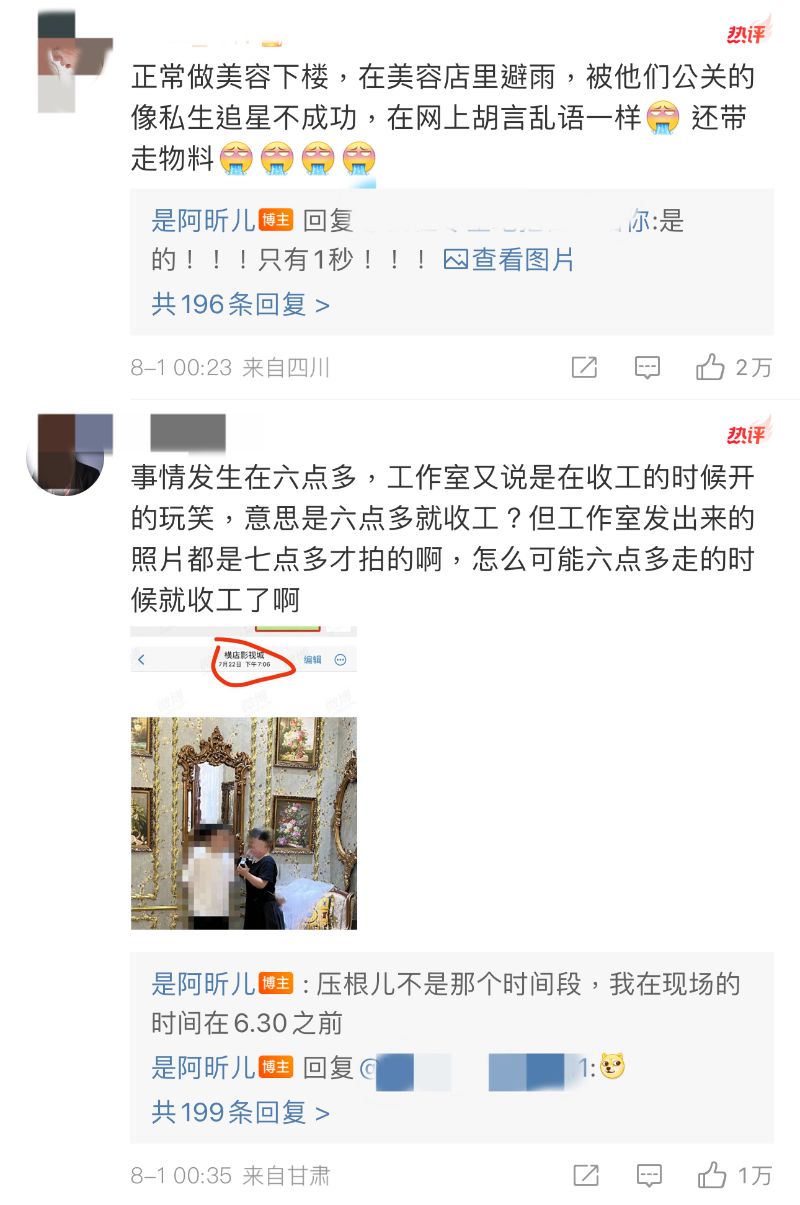Expand the 共199条回复 thread
The width and height of the screenshot is (800, 1205).
240,1112
